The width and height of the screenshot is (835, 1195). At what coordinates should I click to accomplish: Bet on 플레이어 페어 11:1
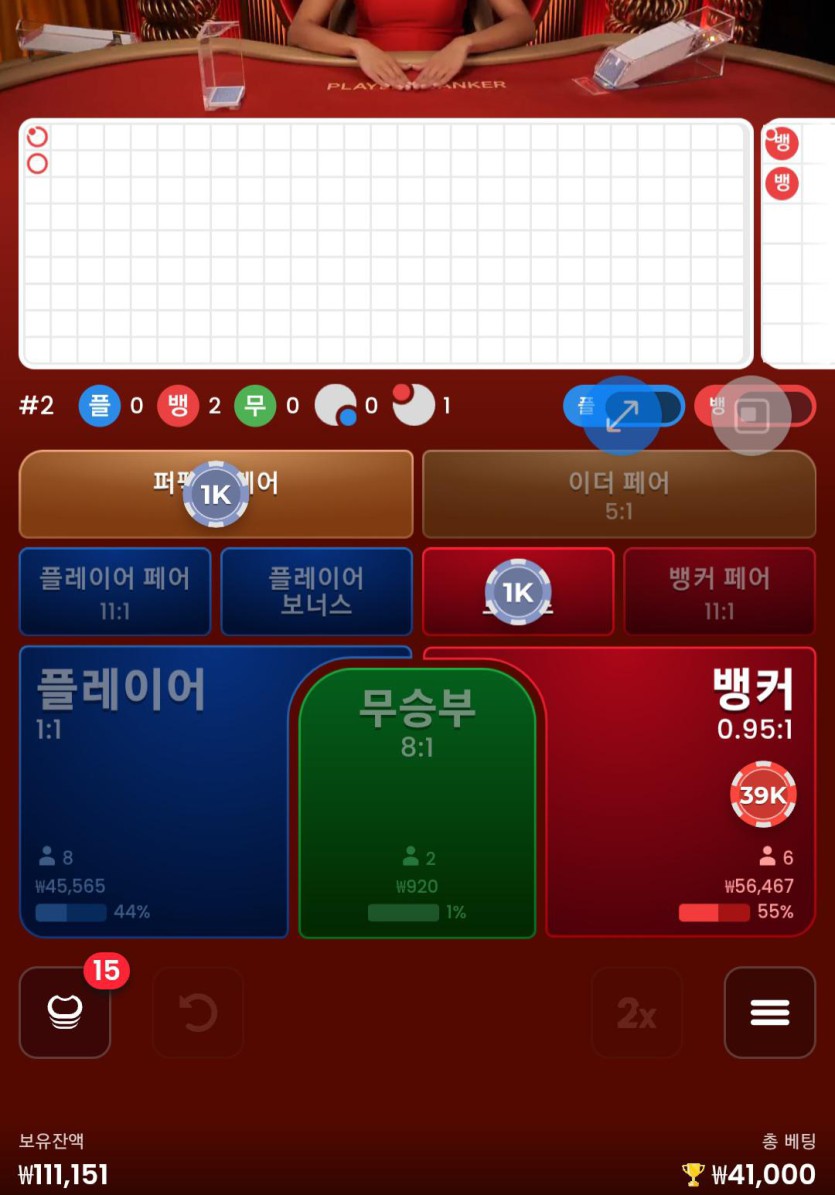point(114,591)
